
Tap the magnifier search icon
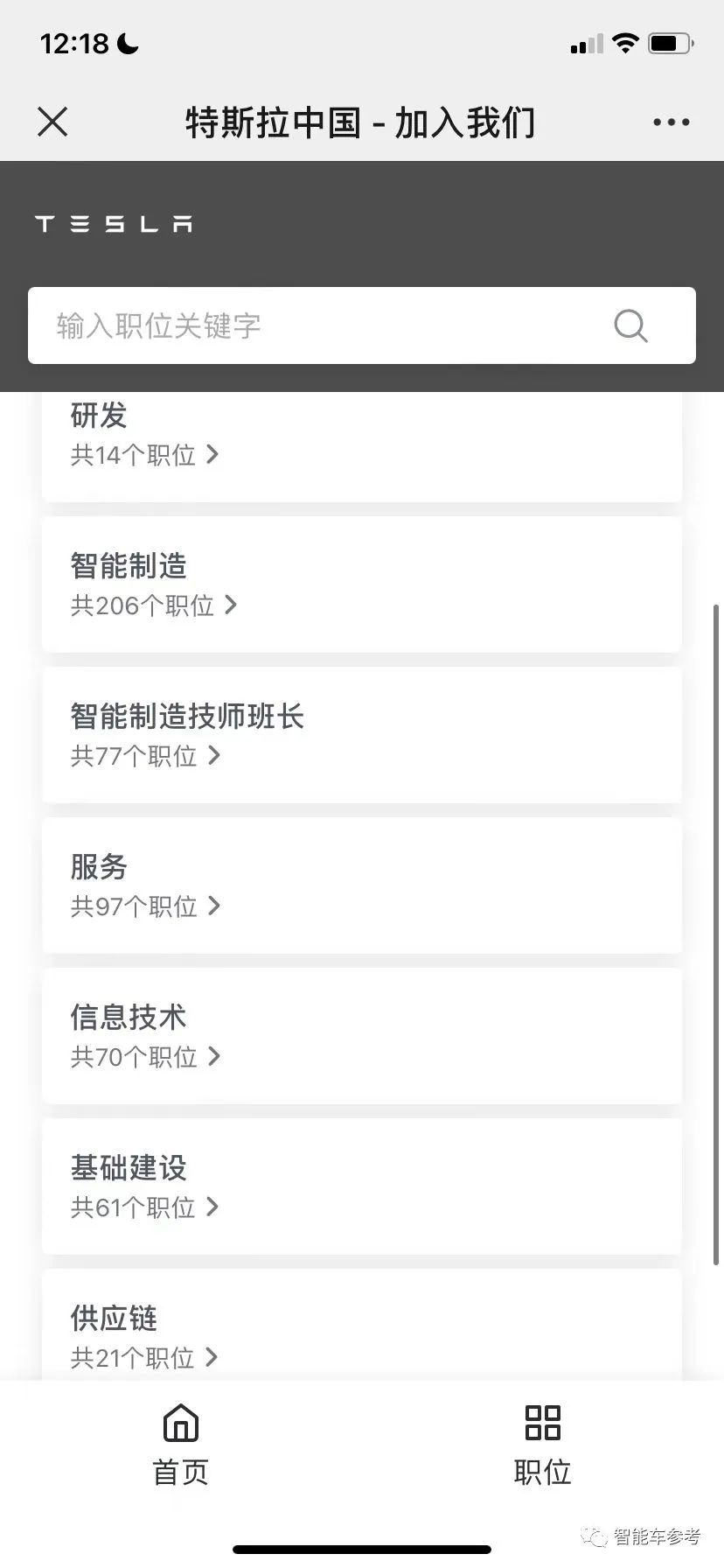(x=630, y=325)
